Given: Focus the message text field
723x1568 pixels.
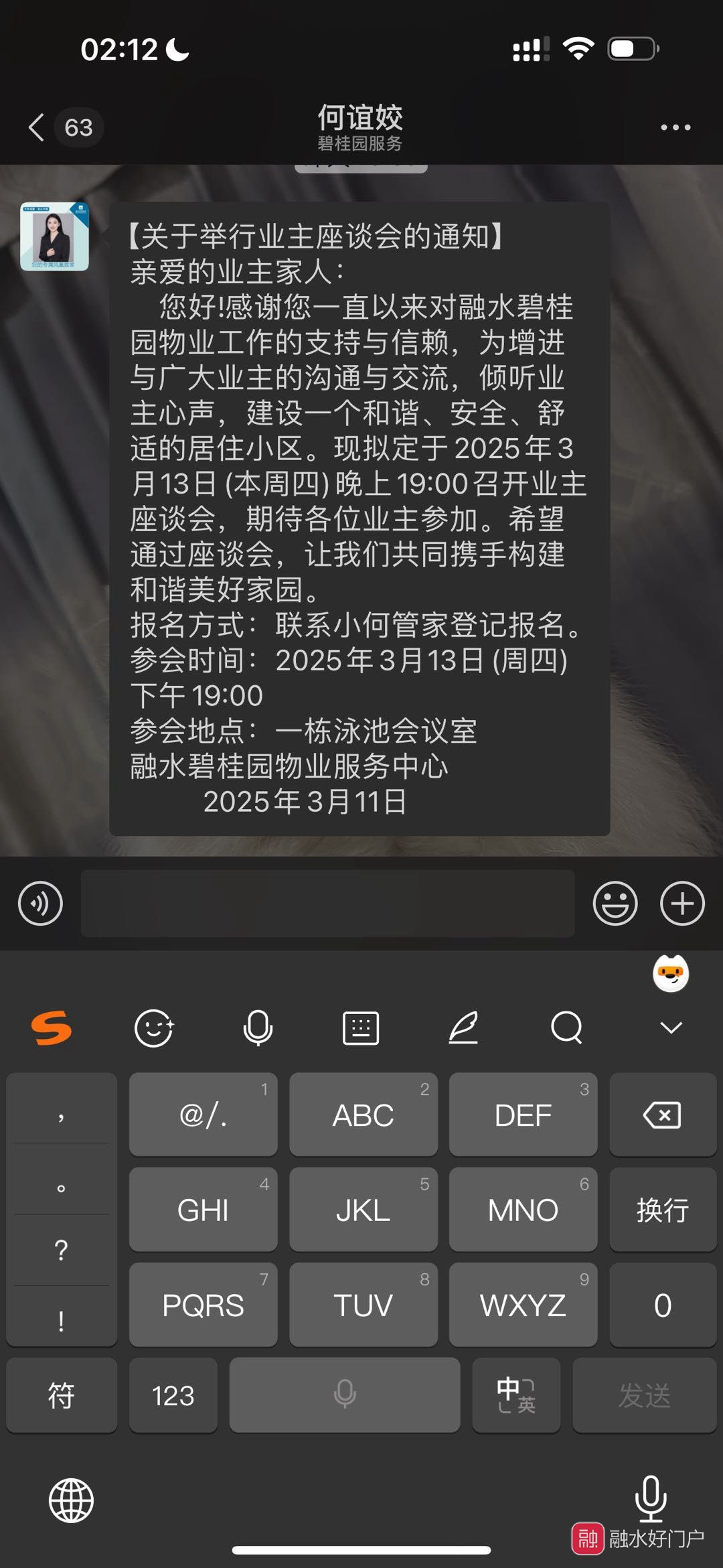Looking at the screenshot, I should coord(327,904).
